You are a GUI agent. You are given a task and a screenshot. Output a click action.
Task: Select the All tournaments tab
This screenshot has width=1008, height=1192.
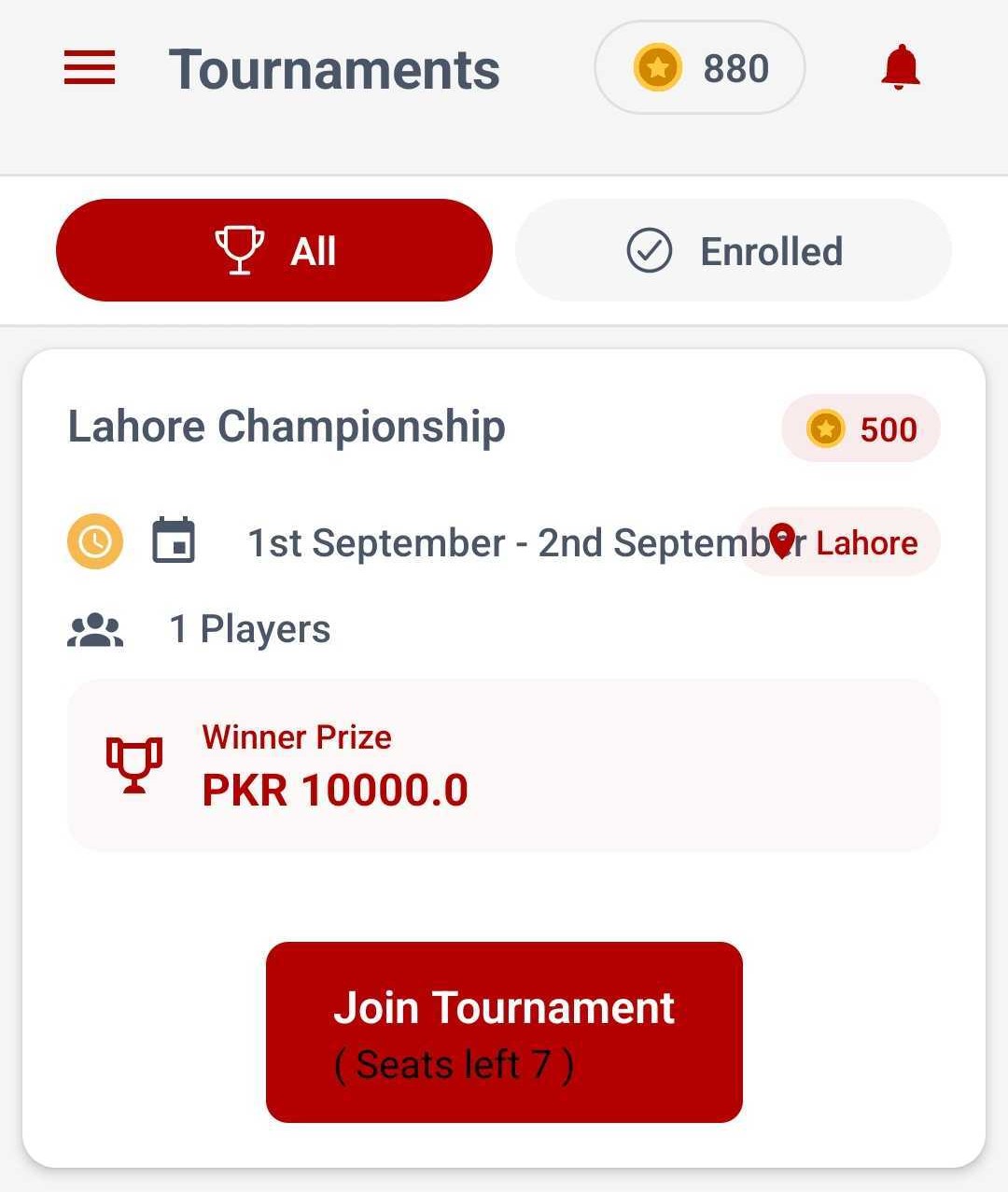[273, 251]
